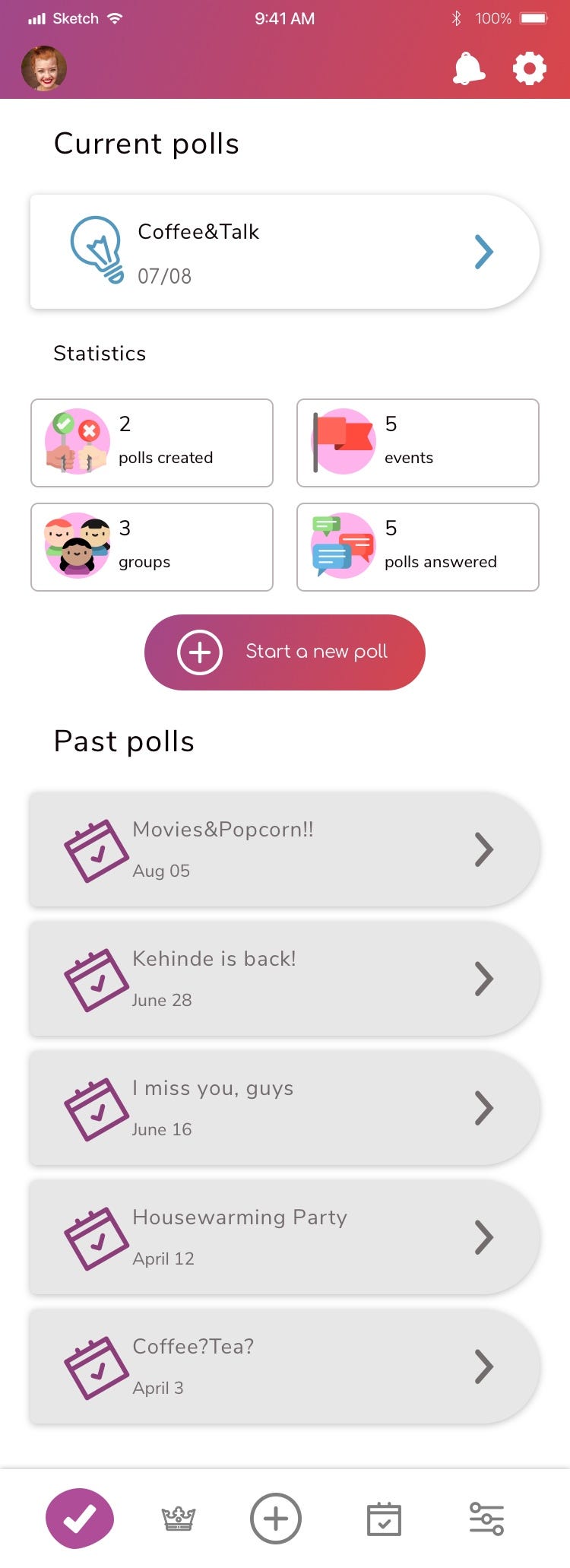Open the profile avatar
The height and width of the screenshot is (1568, 570).
[44, 68]
